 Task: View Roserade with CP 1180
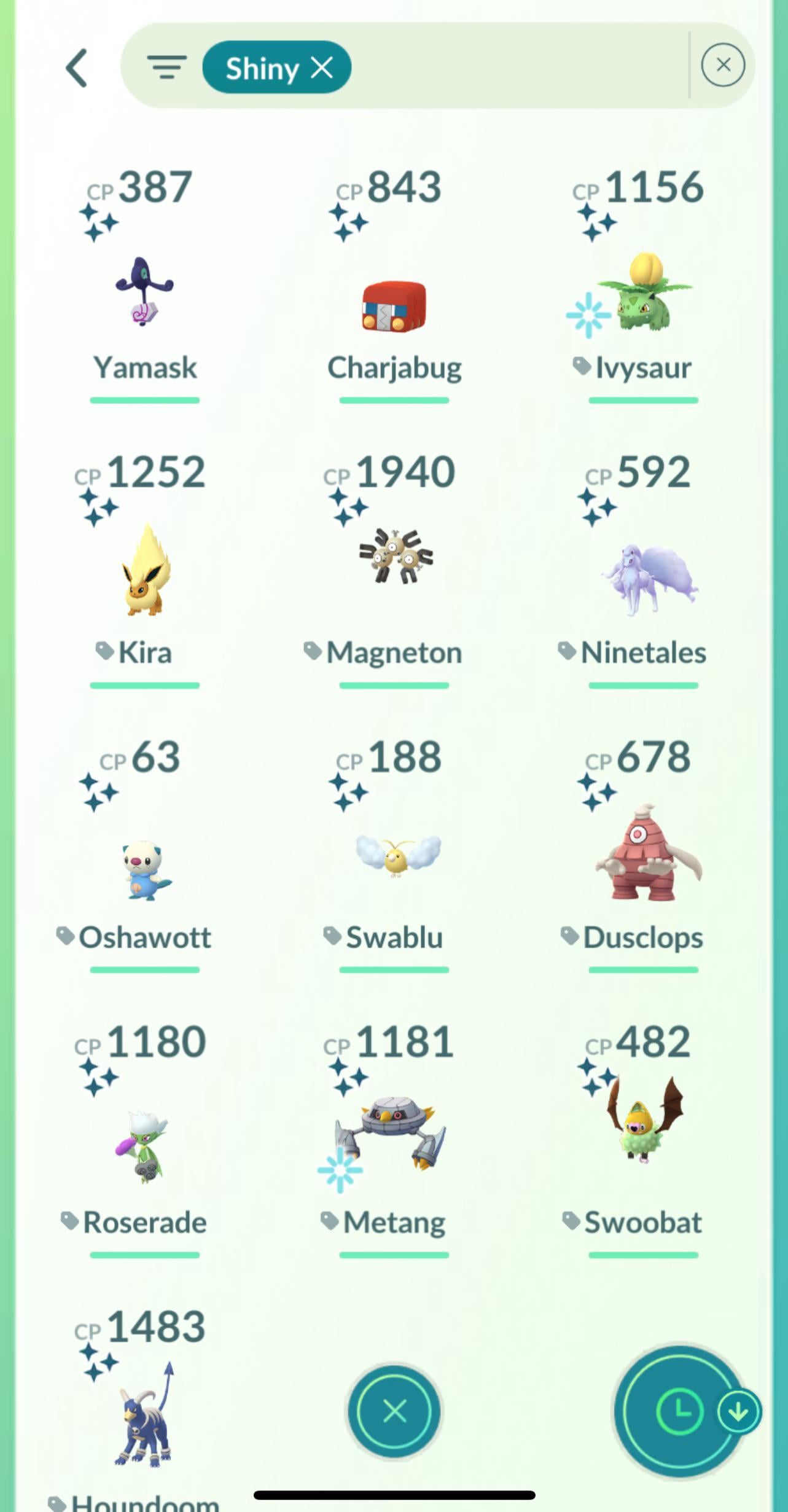[142, 1146]
